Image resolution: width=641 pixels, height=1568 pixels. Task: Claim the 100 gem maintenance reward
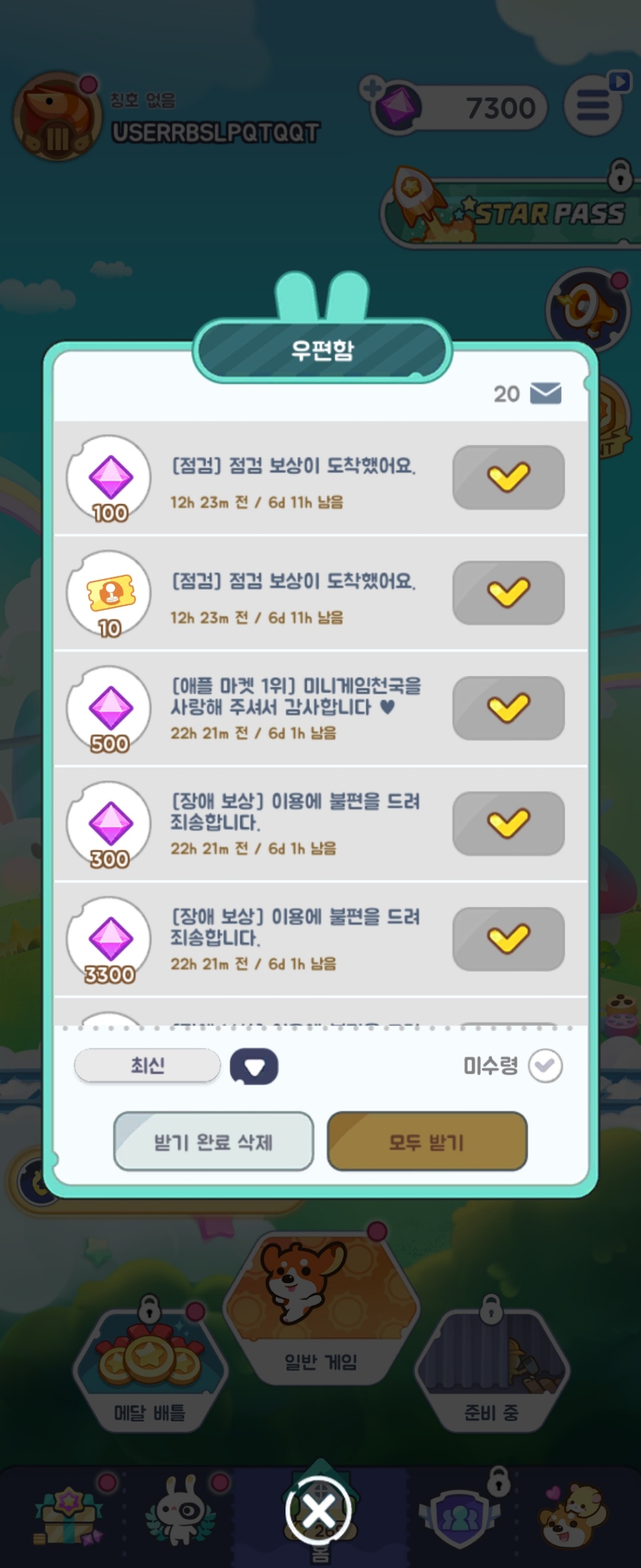(508, 477)
